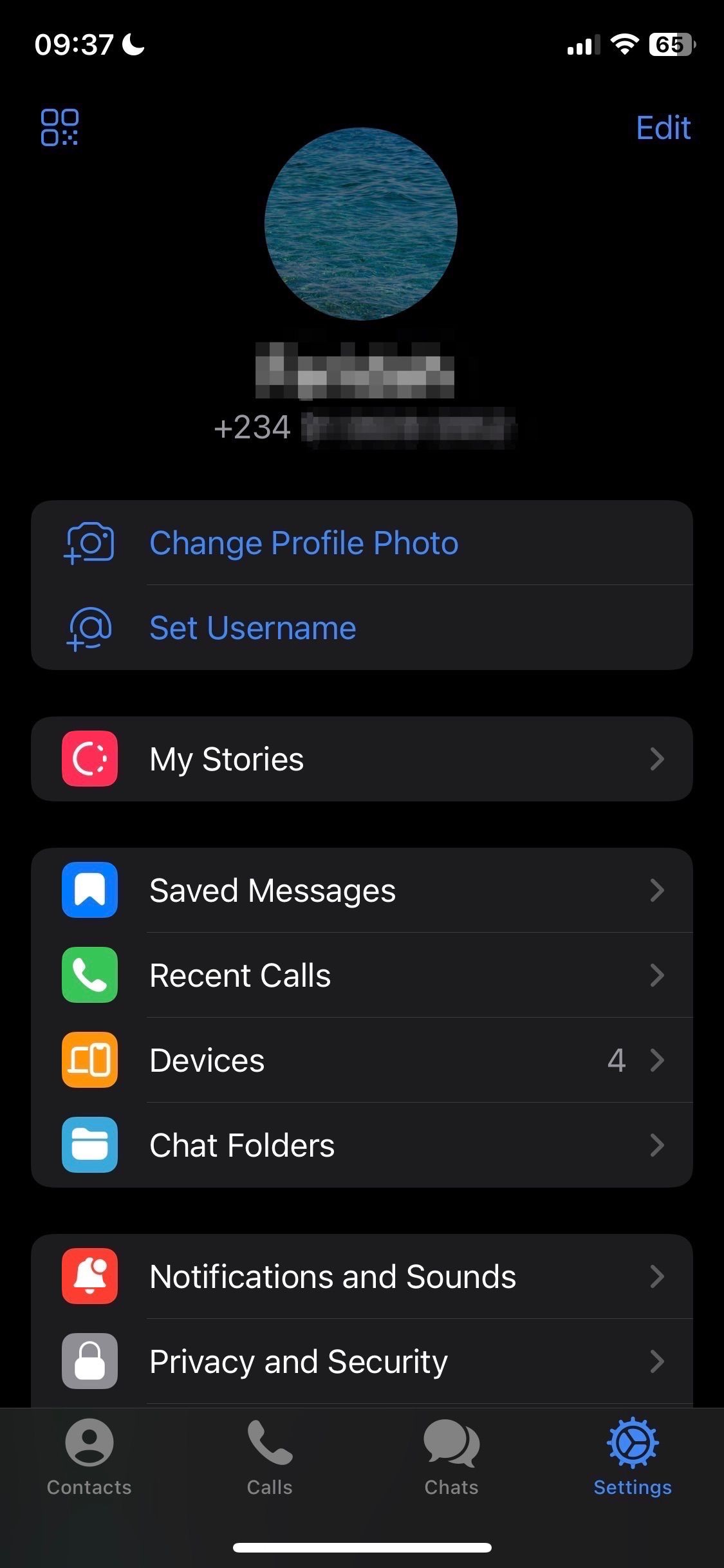The image size is (724, 1568).
Task: Expand the My Stories section
Action: (658, 759)
